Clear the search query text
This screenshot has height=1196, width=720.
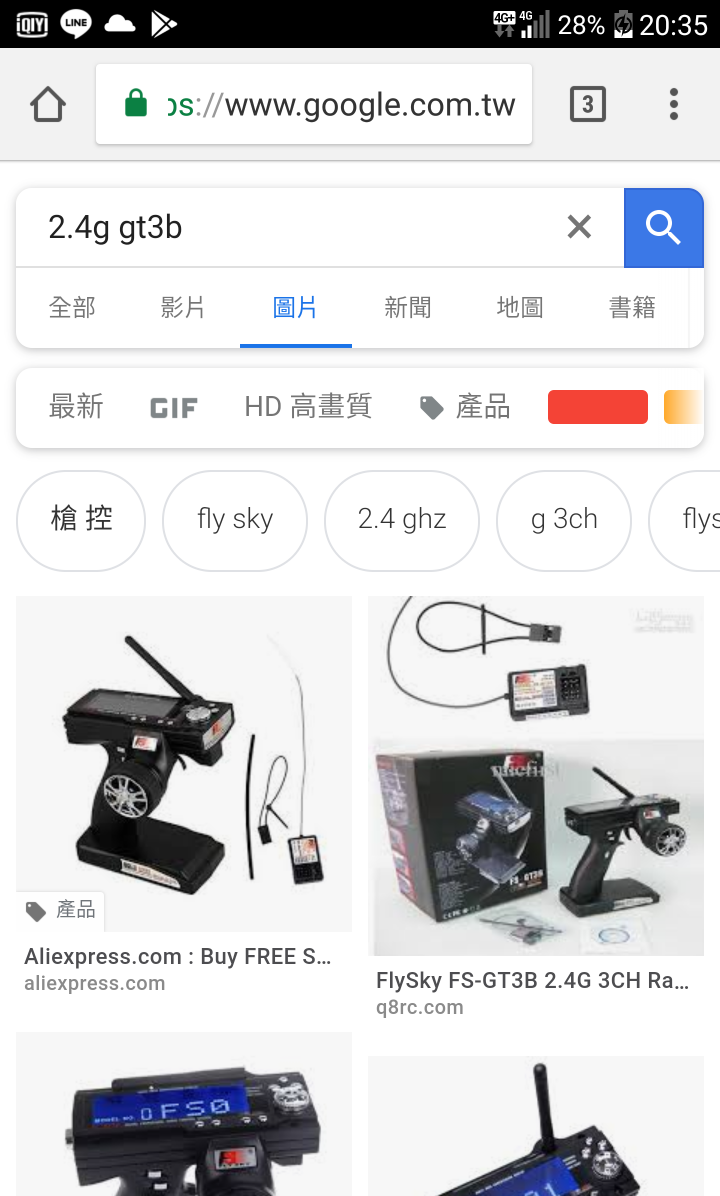point(580,227)
